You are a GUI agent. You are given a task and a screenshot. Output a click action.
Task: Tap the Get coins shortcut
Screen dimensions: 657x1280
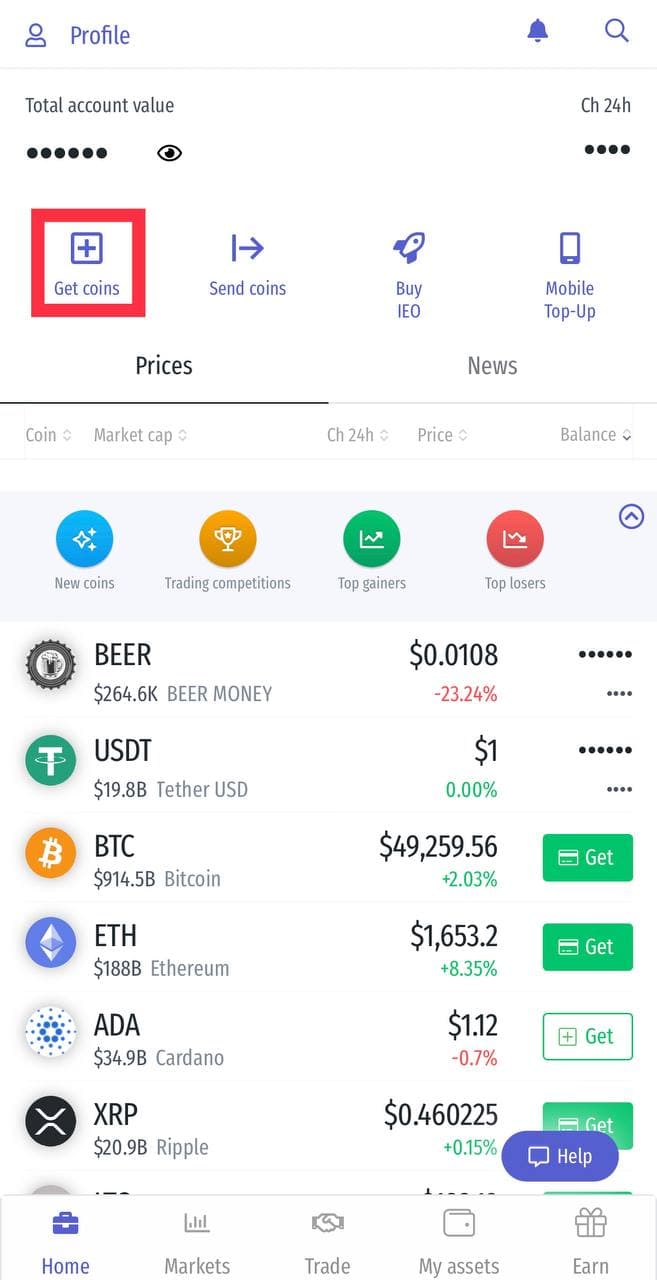(87, 263)
